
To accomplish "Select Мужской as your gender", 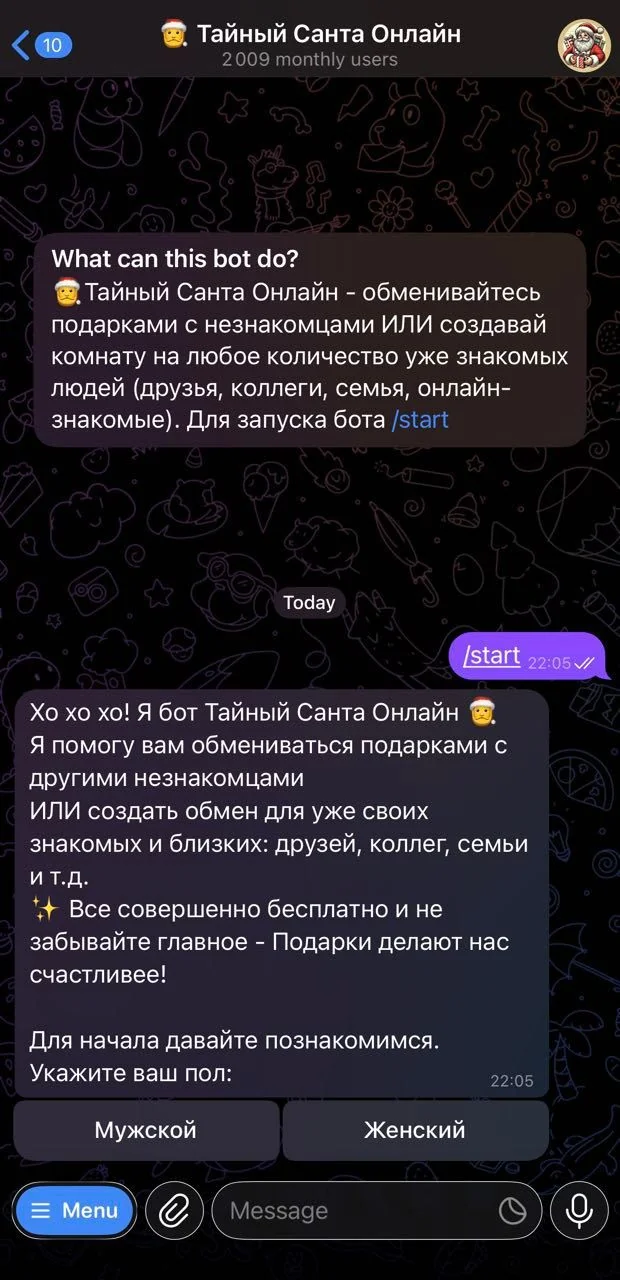I will (x=146, y=1130).
